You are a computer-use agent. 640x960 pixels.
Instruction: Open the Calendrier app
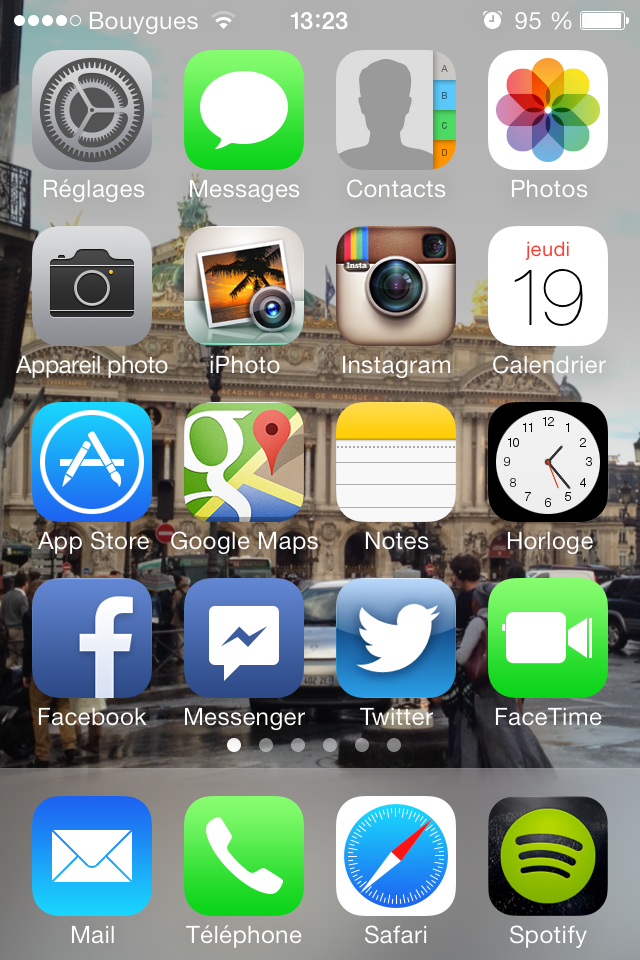pyautogui.click(x=548, y=286)
